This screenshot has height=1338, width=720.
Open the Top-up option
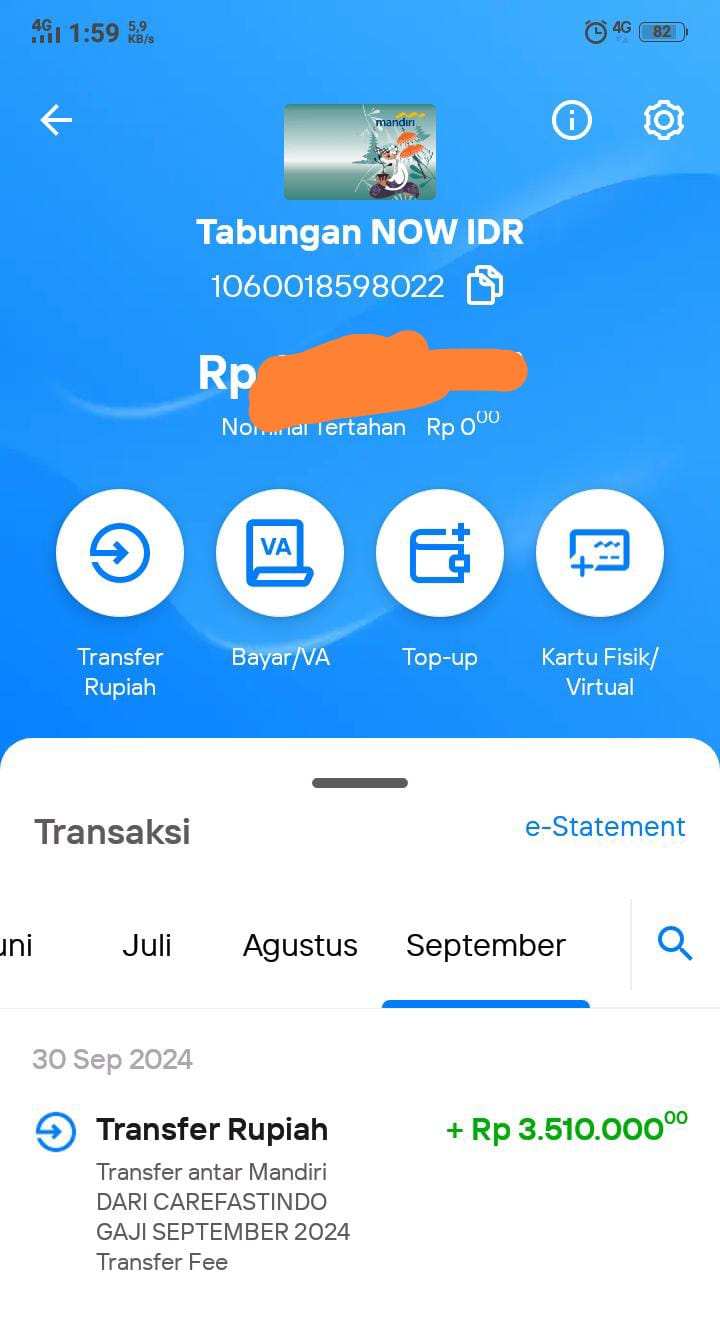440,552
